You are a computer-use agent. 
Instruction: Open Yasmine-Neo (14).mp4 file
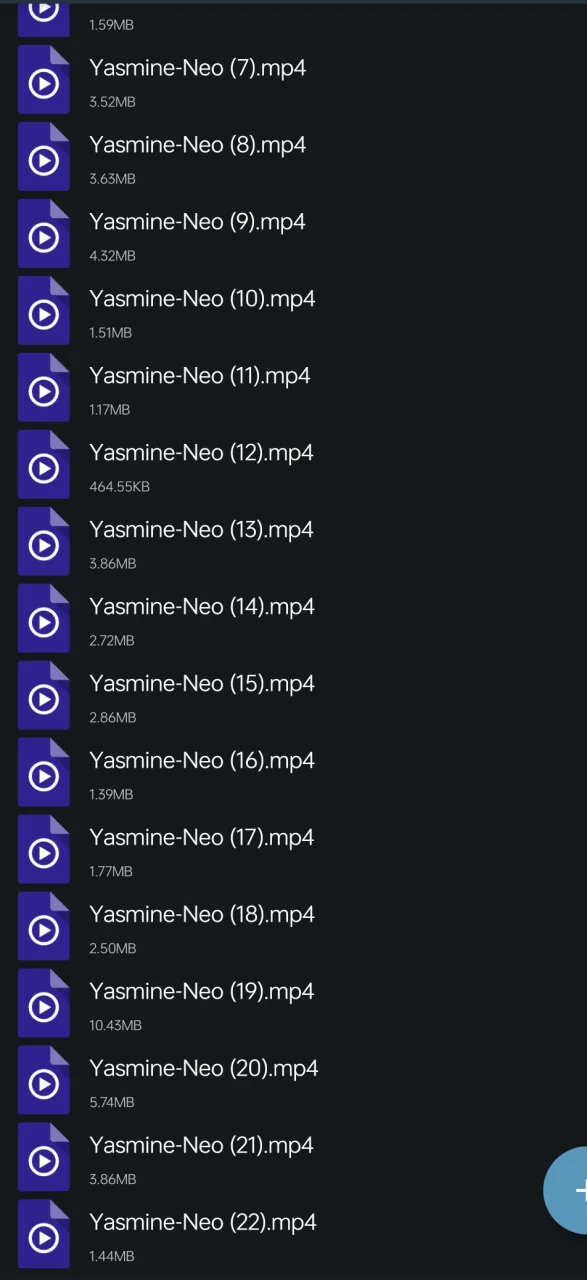(293, 622)
